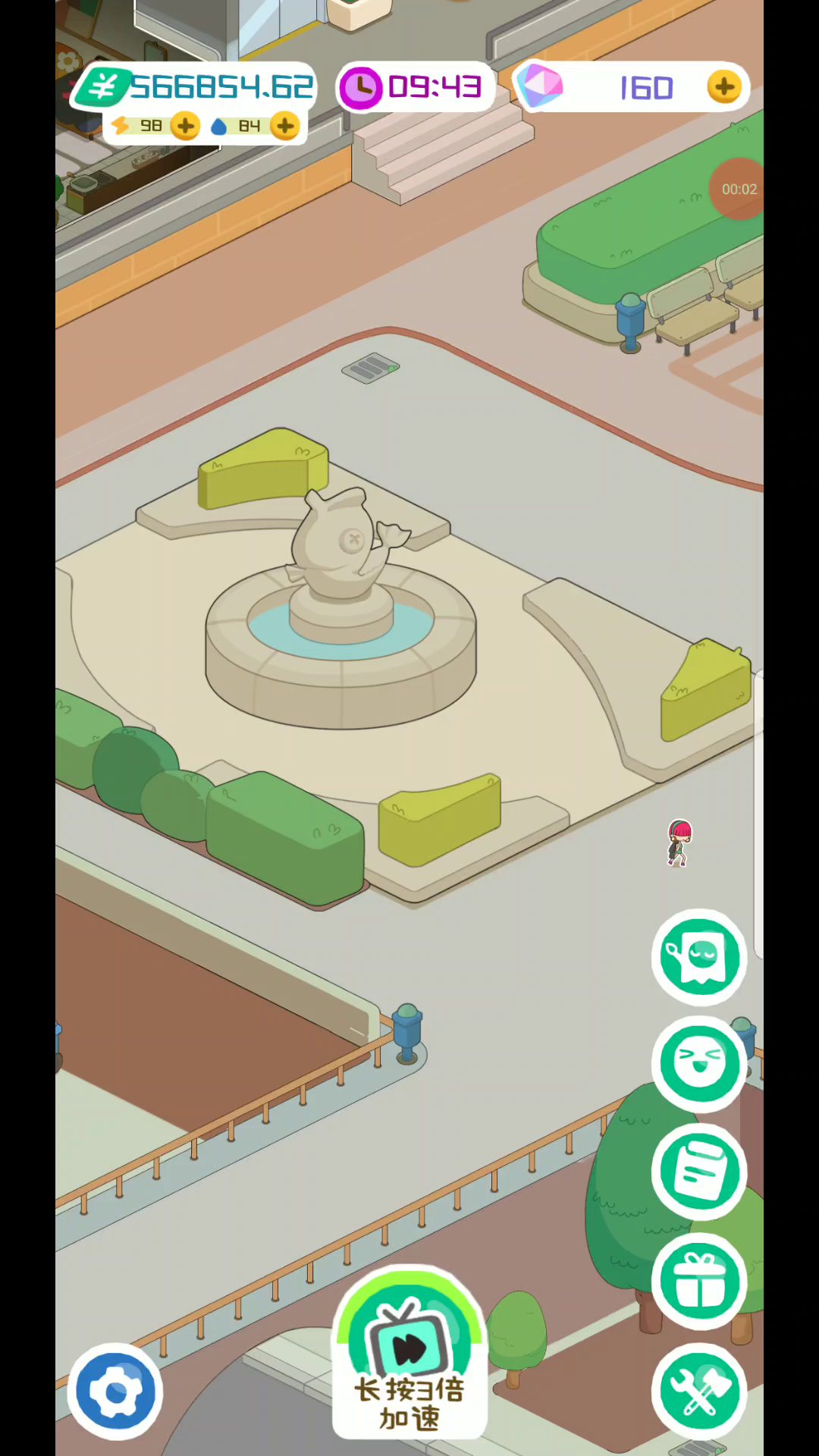Add more gems with the plus button
Image resolution: width=819 pixels, height=1456 pixels.
724,87
